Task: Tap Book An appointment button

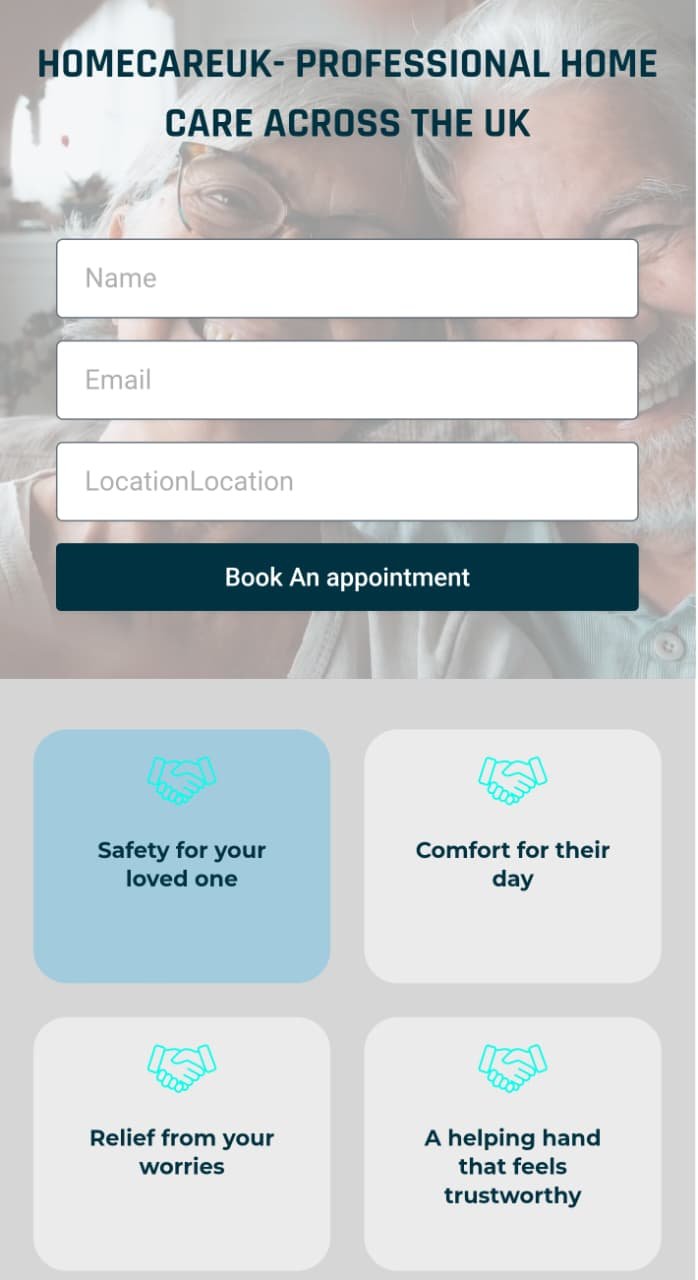Action: 347,577
